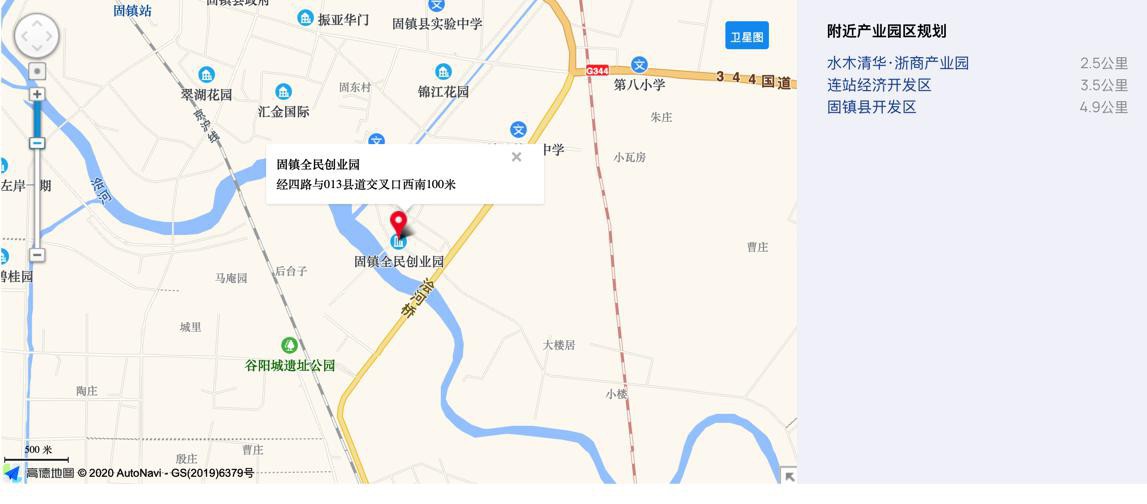Open 连站经济开发区 link
This screenshot has width=1147, height=504.
pyautogui.click(x=878, y=85)
